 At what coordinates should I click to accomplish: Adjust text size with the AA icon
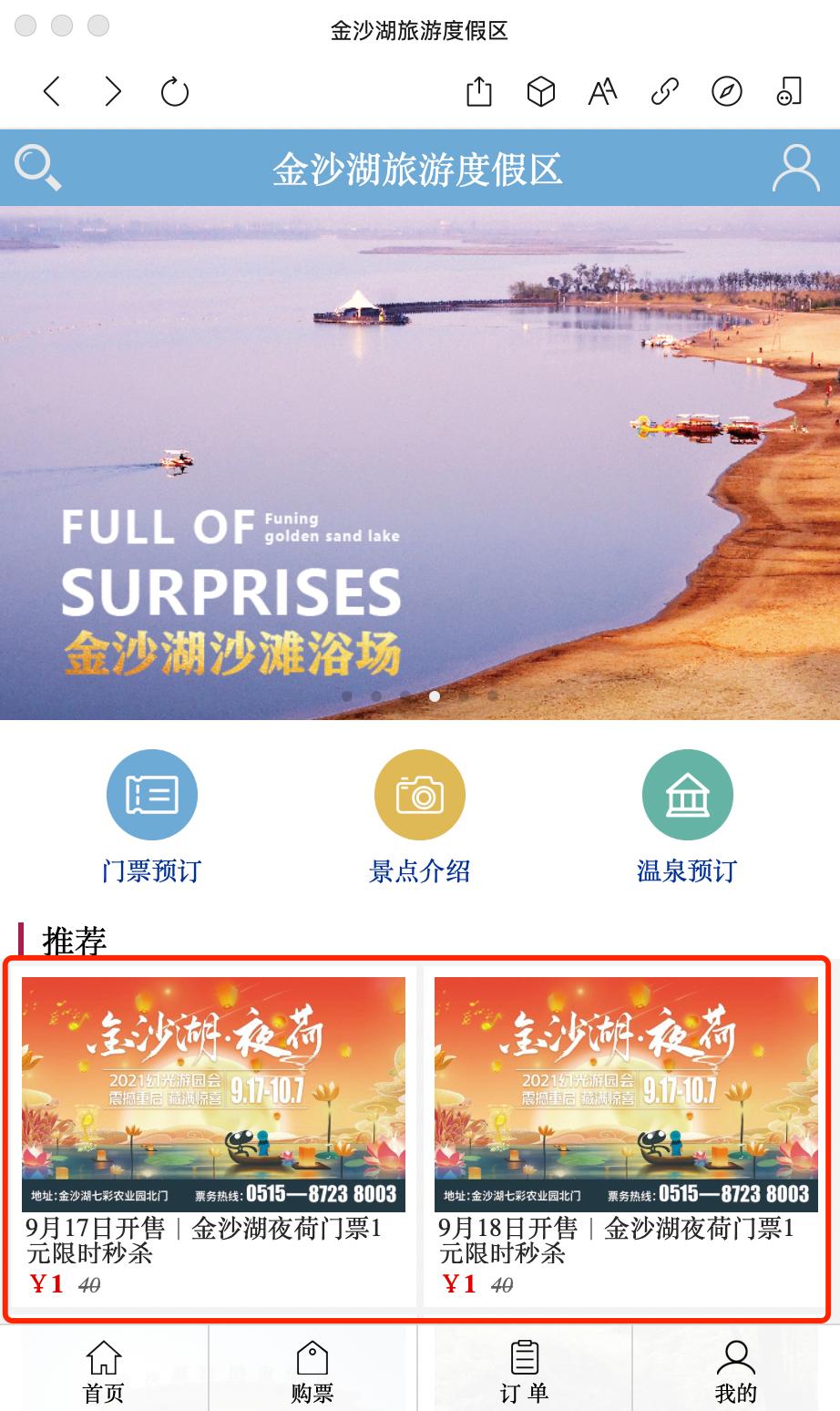pyautogui.click(x=602, y=92)
